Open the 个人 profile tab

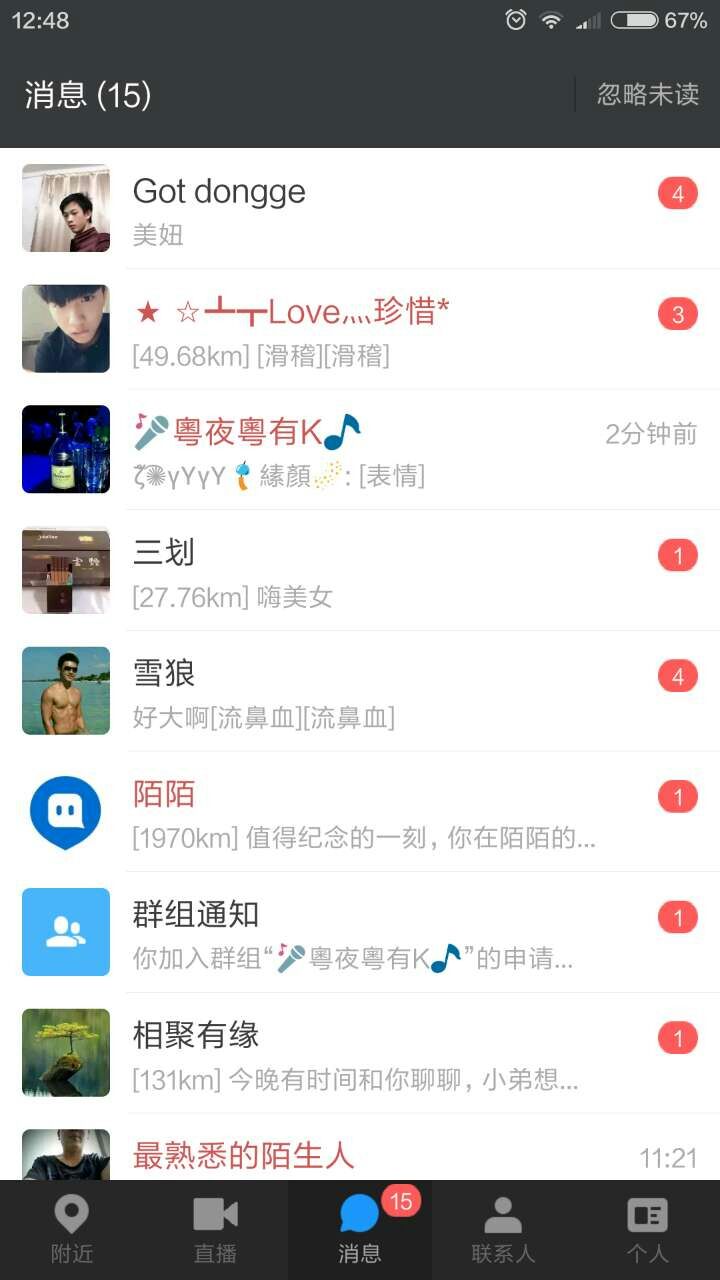coord(647,1230)
